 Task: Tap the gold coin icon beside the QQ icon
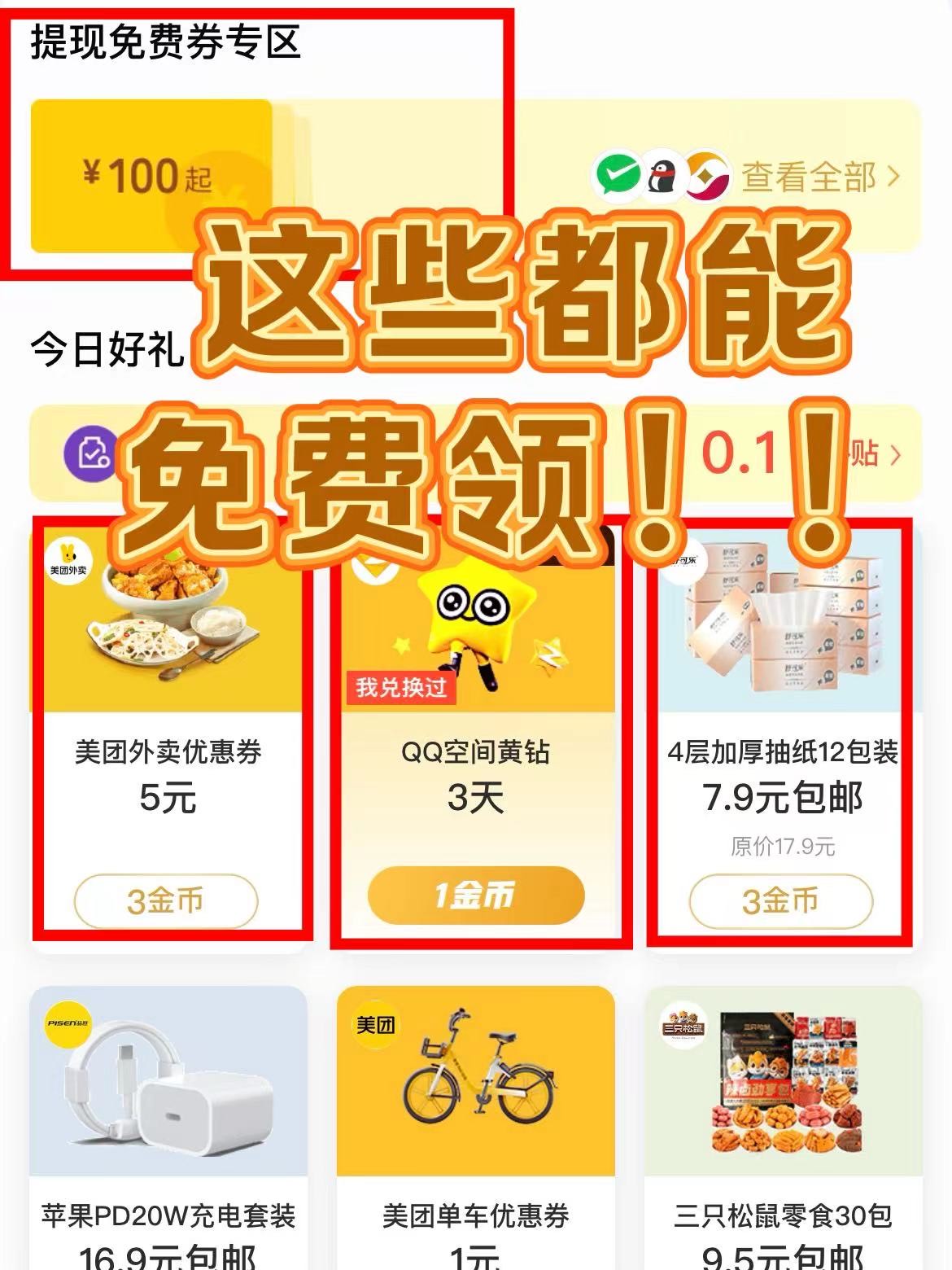click(x=707, y=173)
